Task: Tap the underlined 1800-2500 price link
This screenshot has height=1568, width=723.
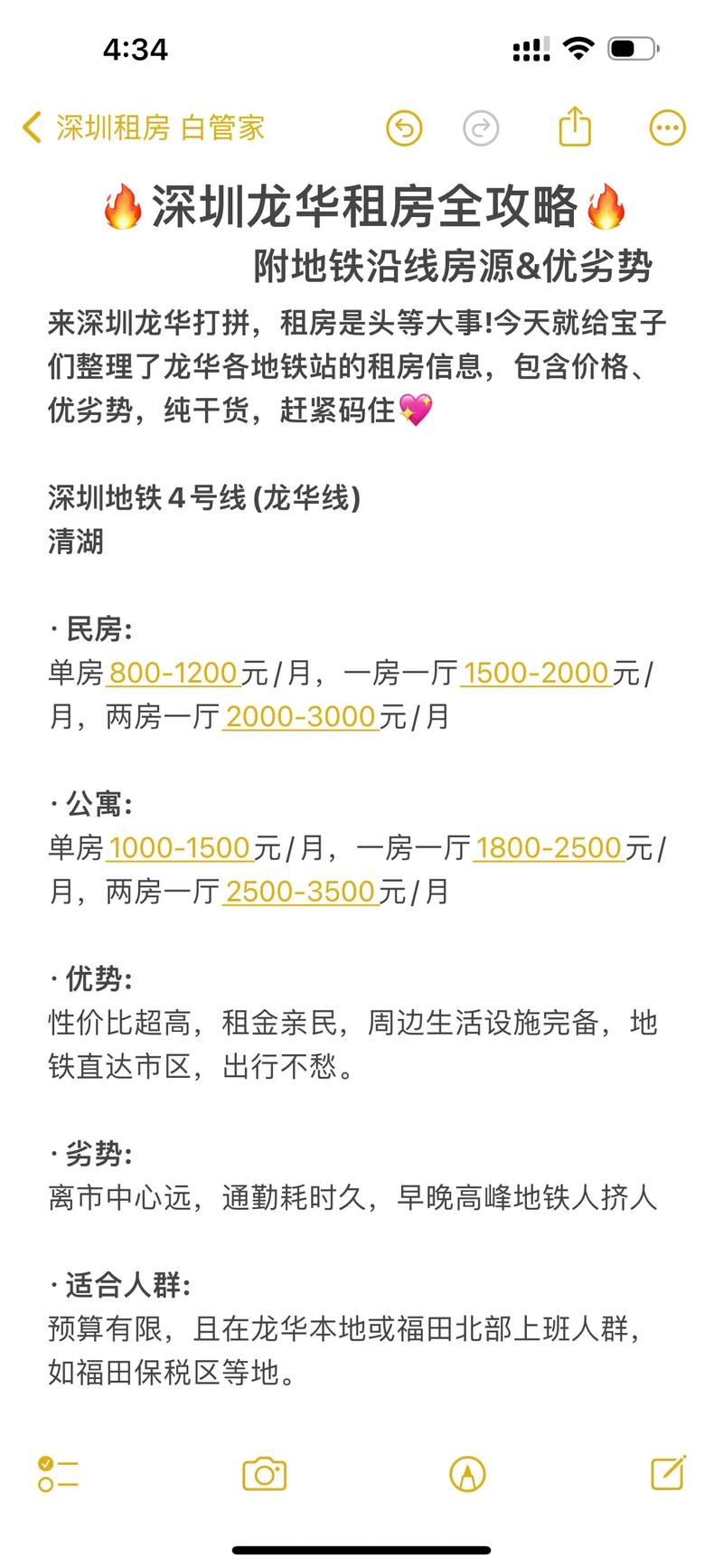Action: tap(549, 848)
